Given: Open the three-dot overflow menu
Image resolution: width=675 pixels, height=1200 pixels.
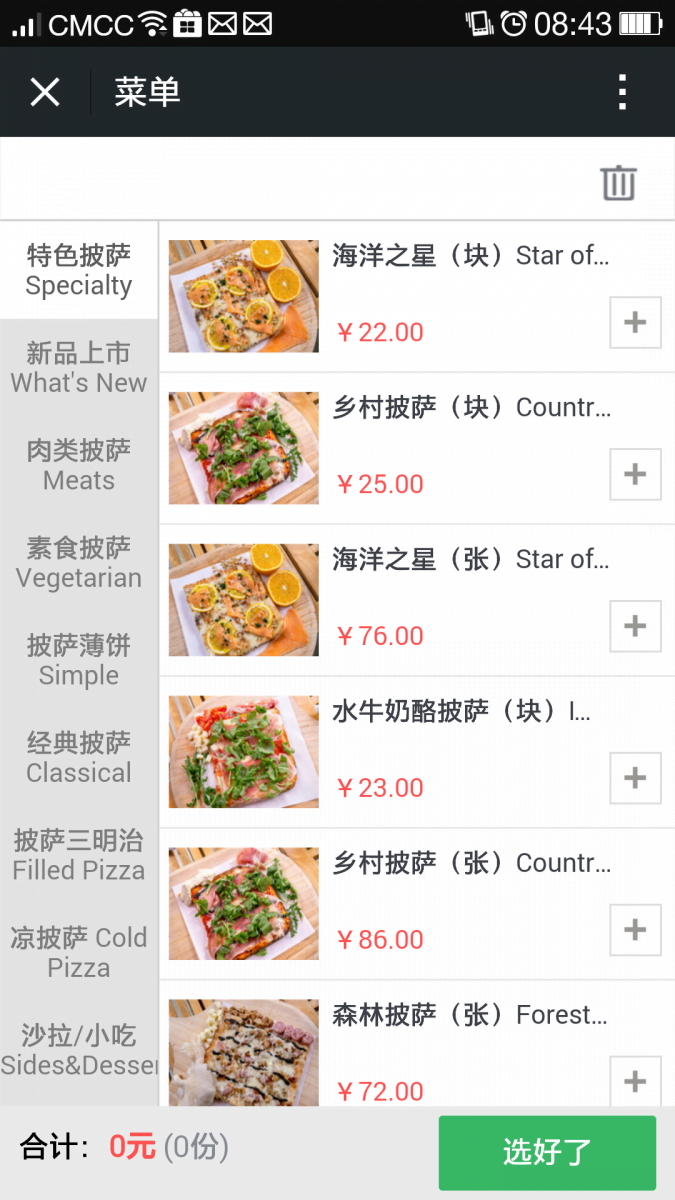Looking at the screenshot, I should (x=622, y=92).
